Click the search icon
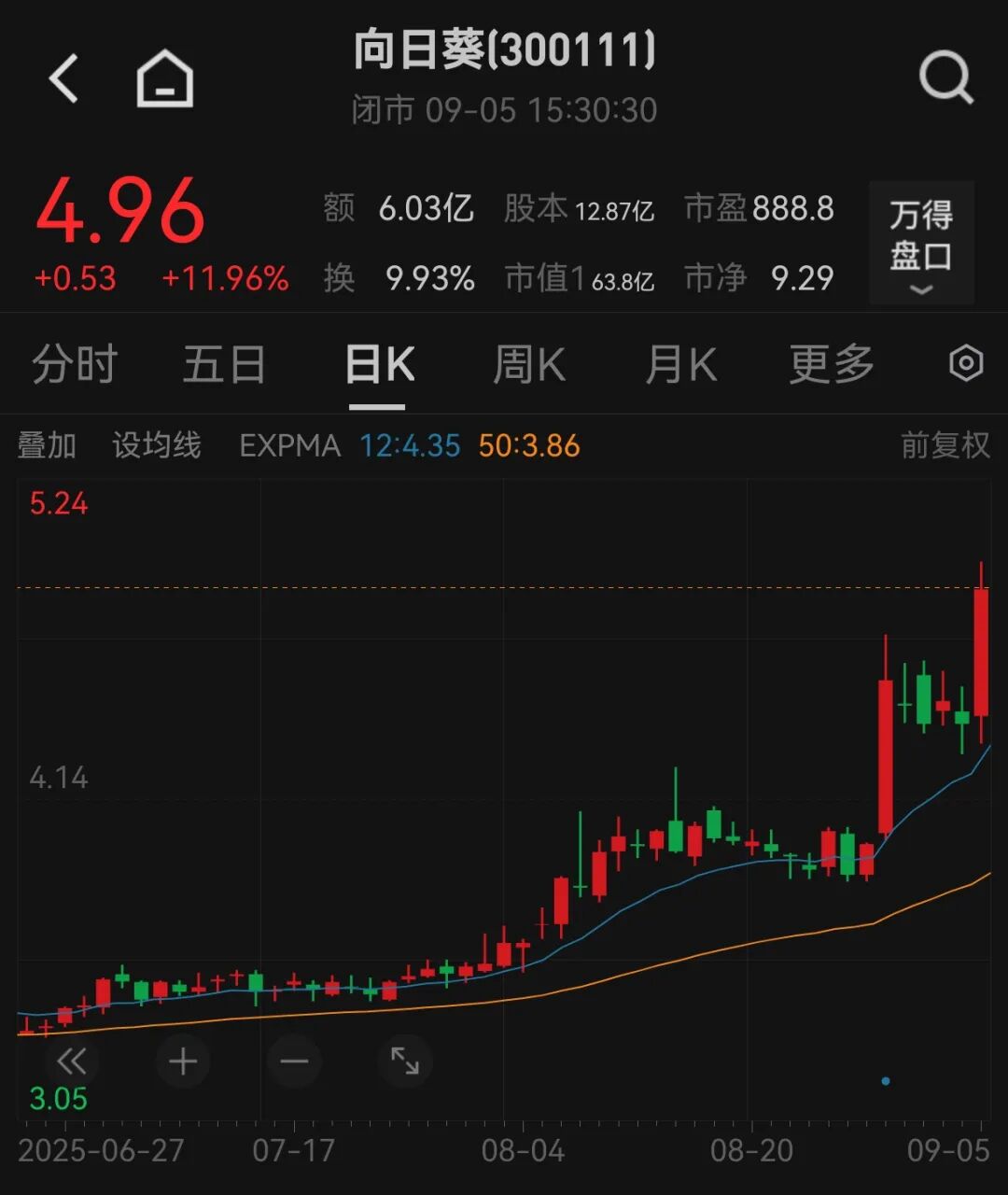Viewport: 1008px width, 1195px height. pyautogui.click(x=947, y=77)
